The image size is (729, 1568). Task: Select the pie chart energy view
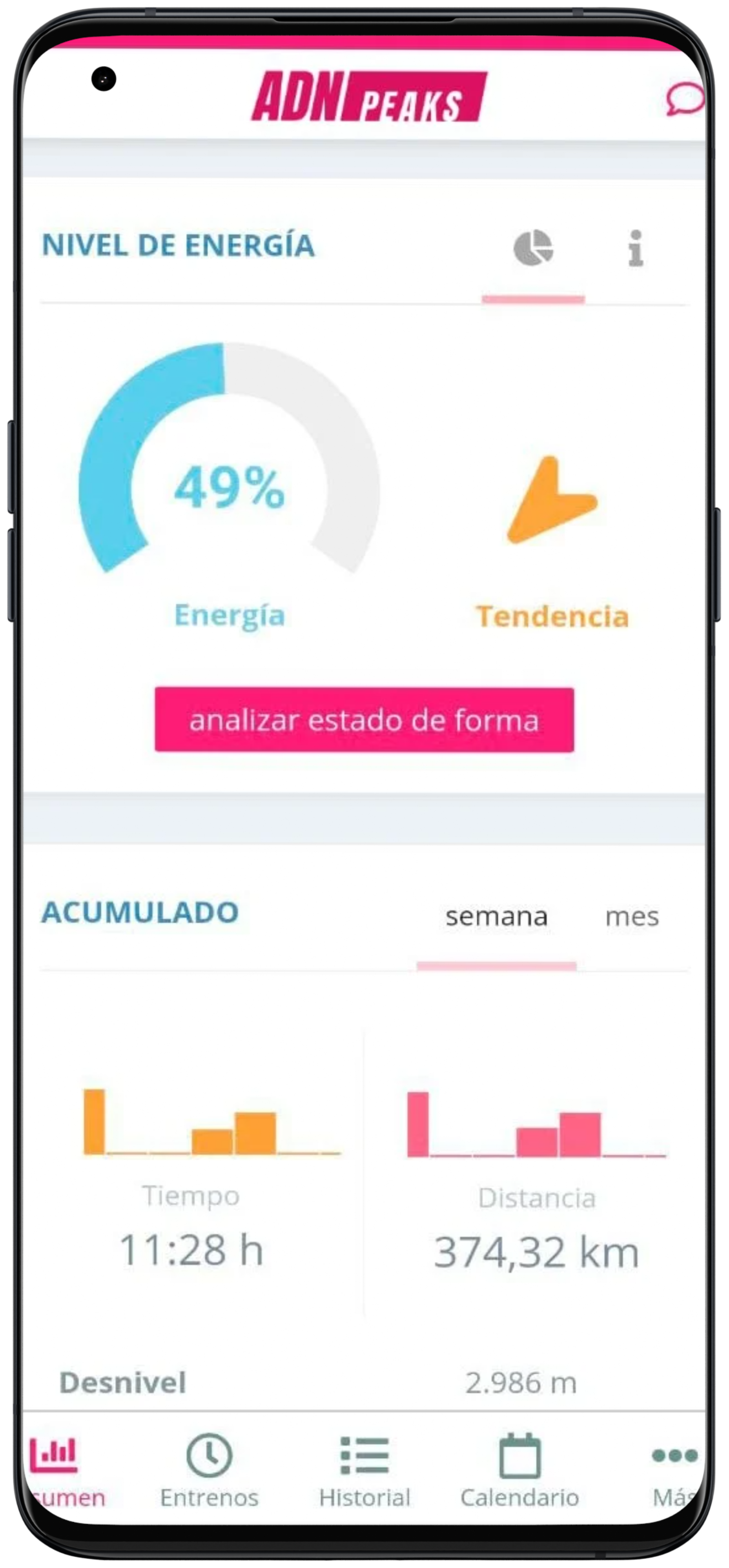(x=534, y=248)
